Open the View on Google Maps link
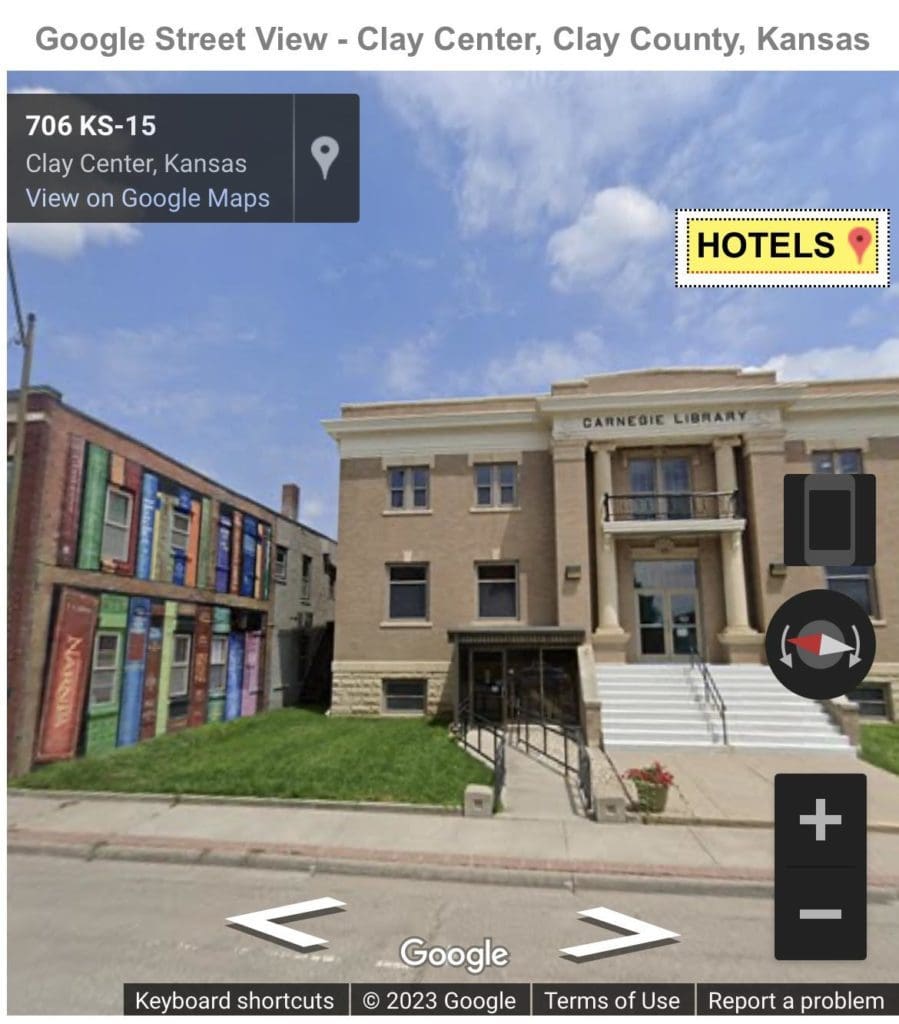This screenshot has height=1024, width=899. pos(147,198)
